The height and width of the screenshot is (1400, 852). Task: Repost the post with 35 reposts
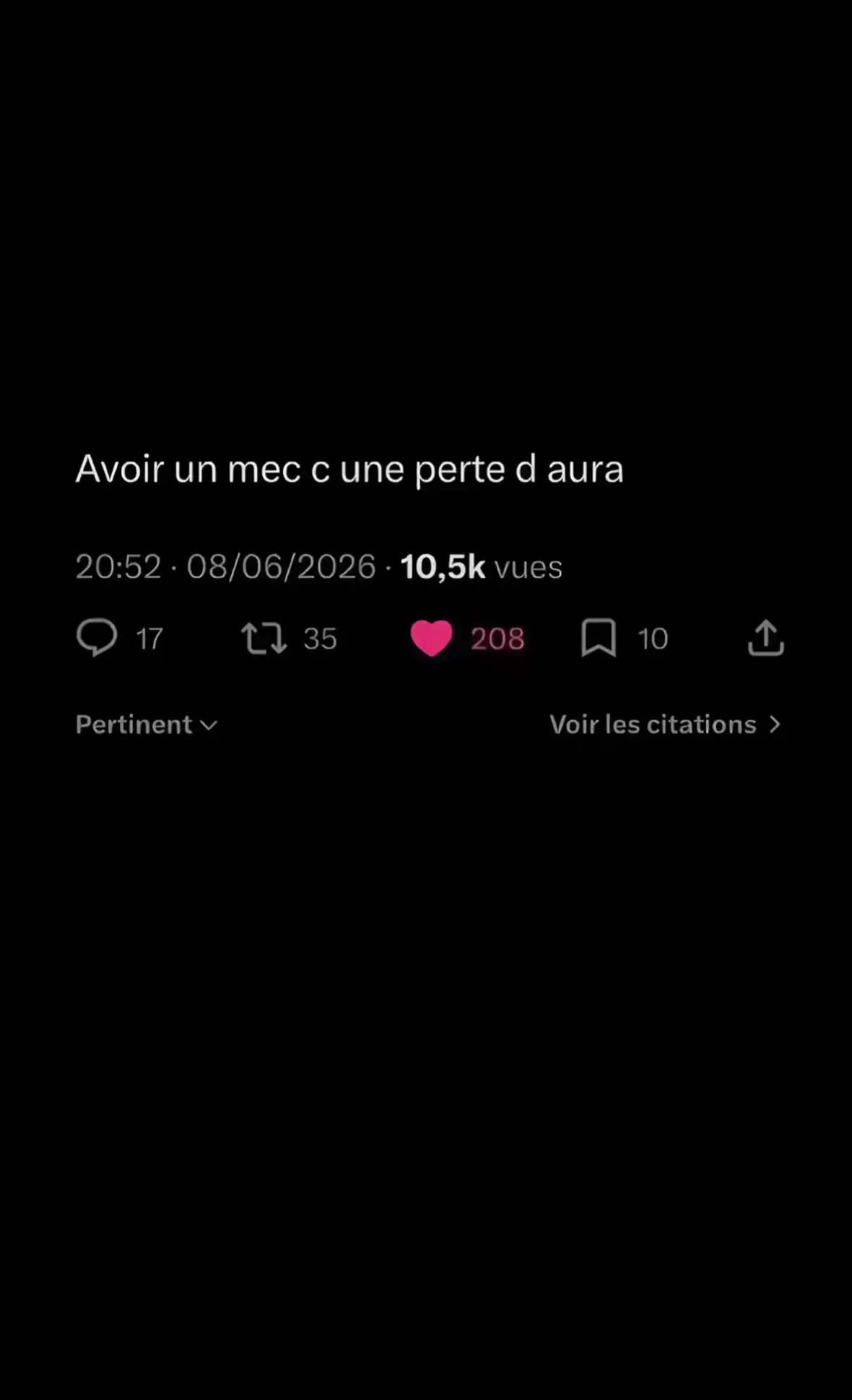tap(264, 639)
